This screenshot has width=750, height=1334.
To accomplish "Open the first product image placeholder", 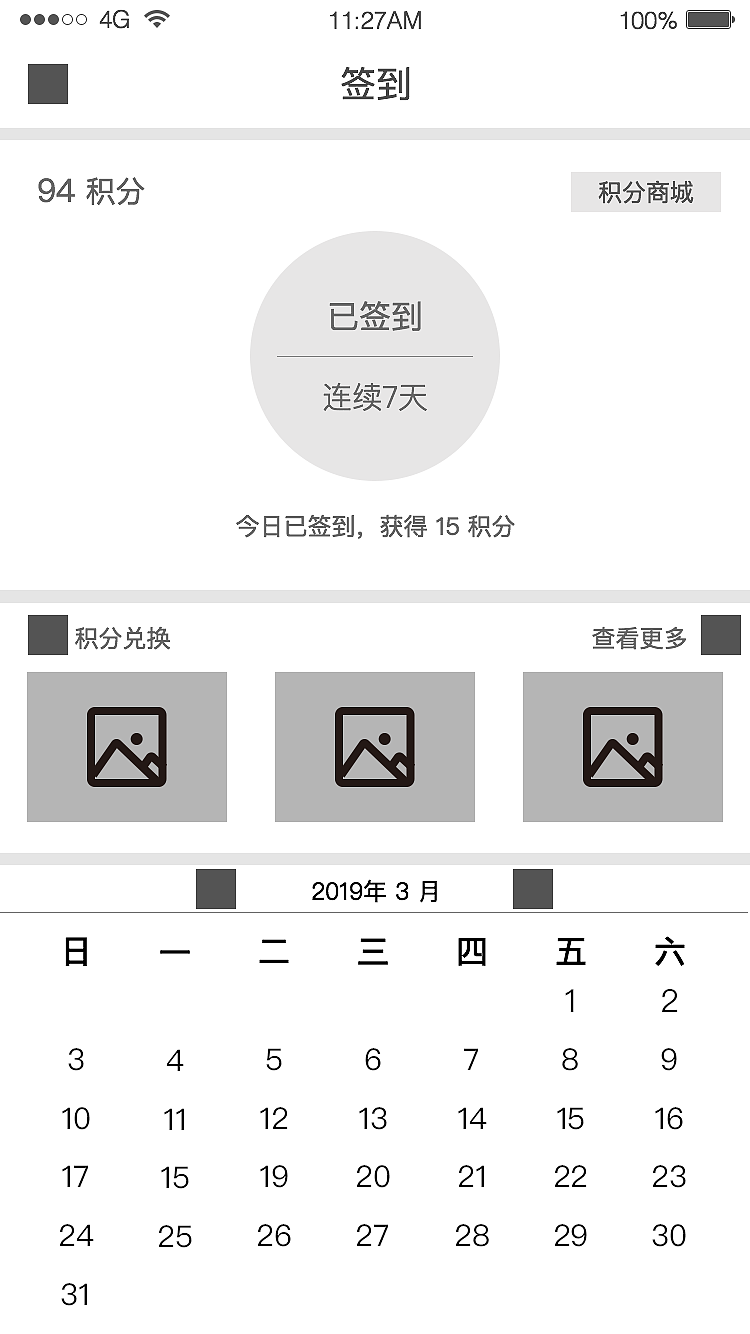I will [127, 747].
